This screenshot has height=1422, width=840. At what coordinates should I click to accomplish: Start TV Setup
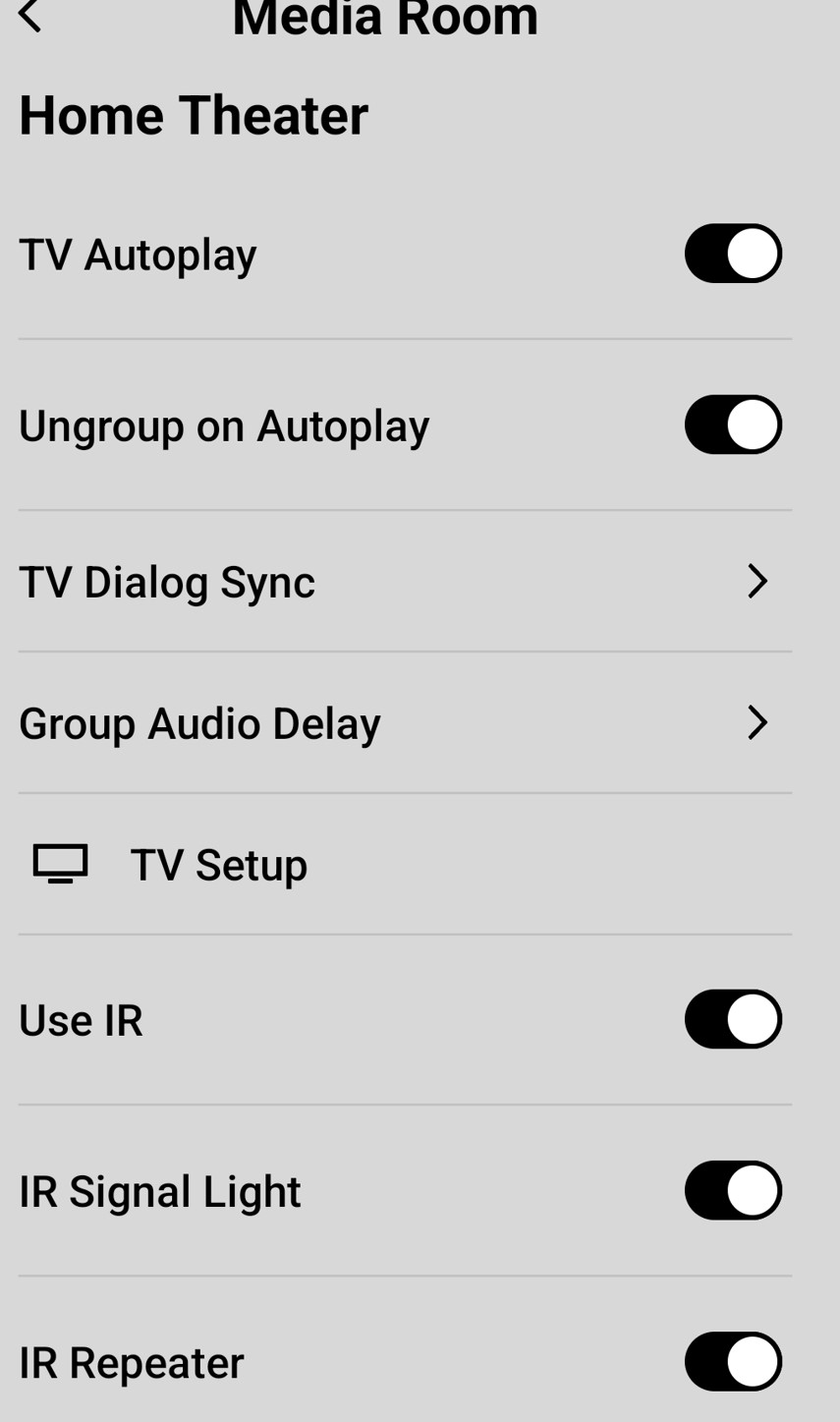218,865
